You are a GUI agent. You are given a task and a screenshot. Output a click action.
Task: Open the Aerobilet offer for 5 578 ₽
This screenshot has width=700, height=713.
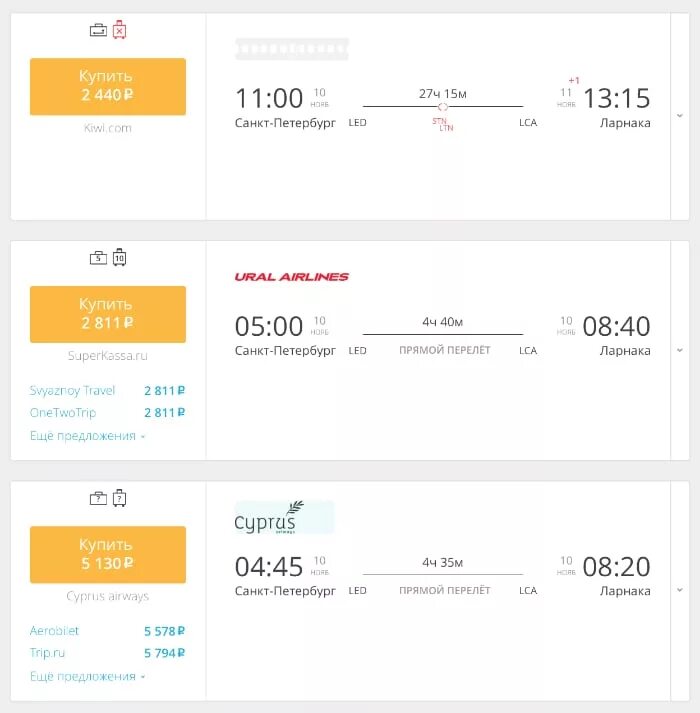[x=55, y=631]
